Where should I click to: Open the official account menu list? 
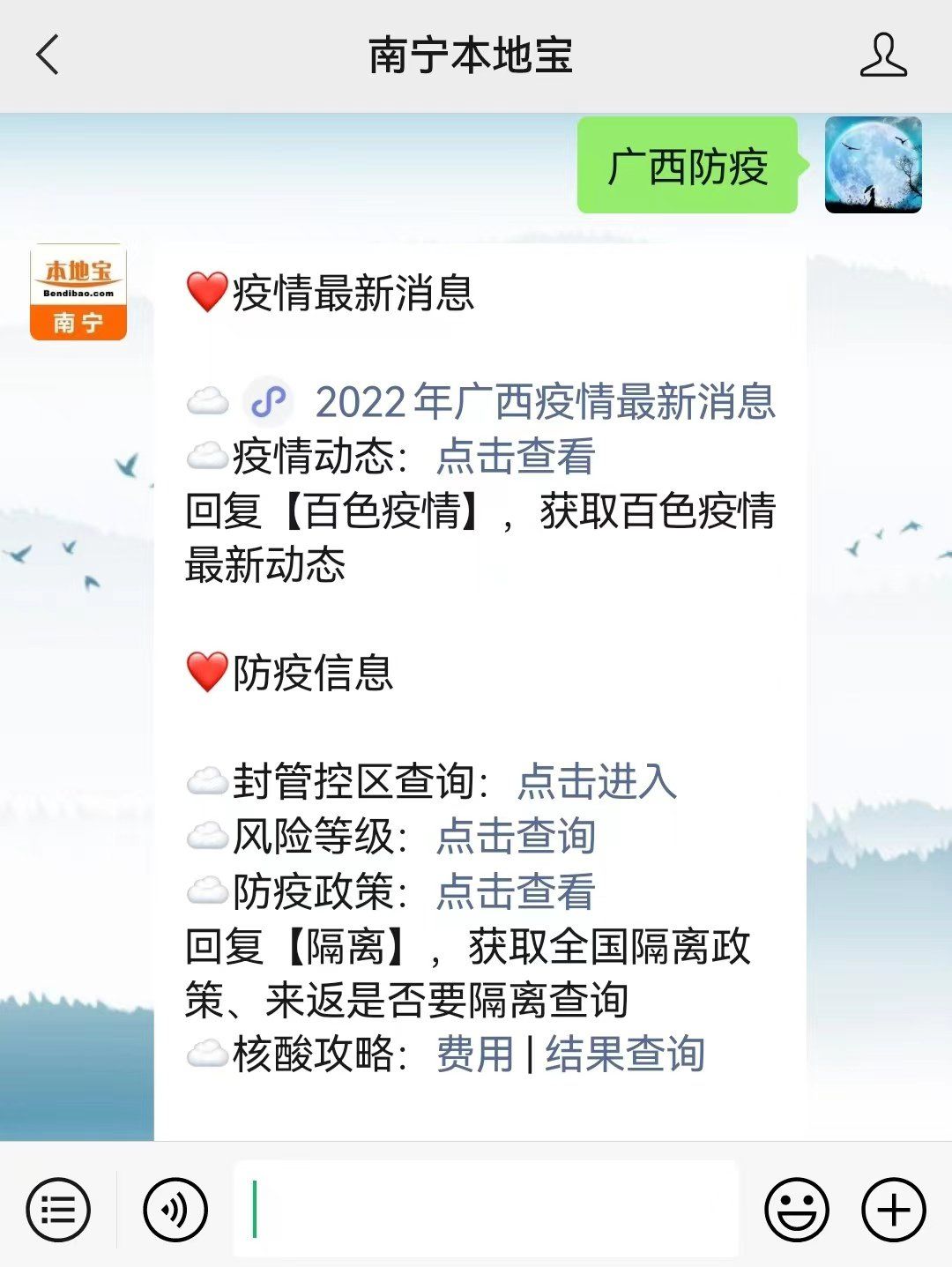coord(58,1210)
